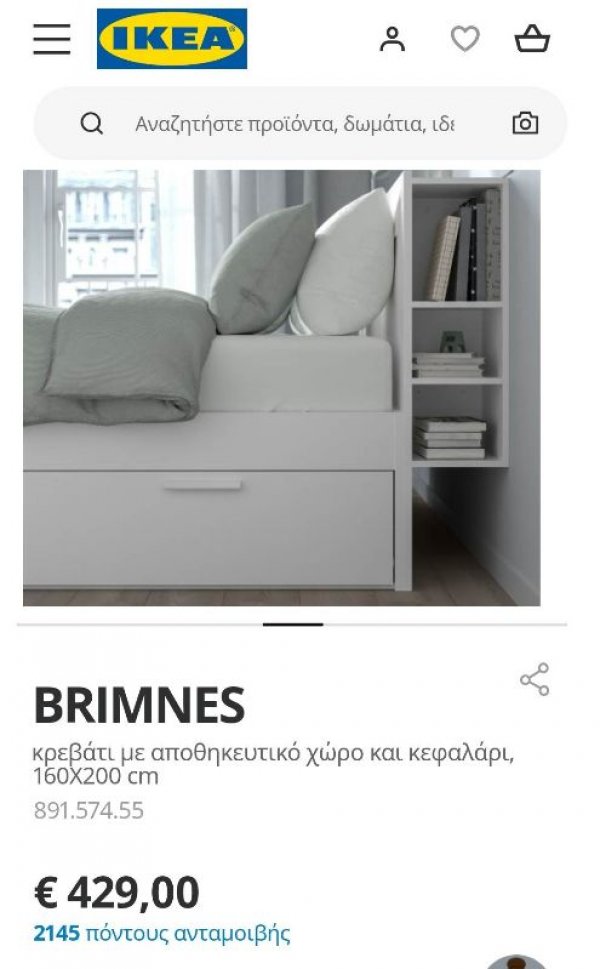Go to IKEA home via logo
The width and height of the screenshot is (600, 969).
click(172, 38)
